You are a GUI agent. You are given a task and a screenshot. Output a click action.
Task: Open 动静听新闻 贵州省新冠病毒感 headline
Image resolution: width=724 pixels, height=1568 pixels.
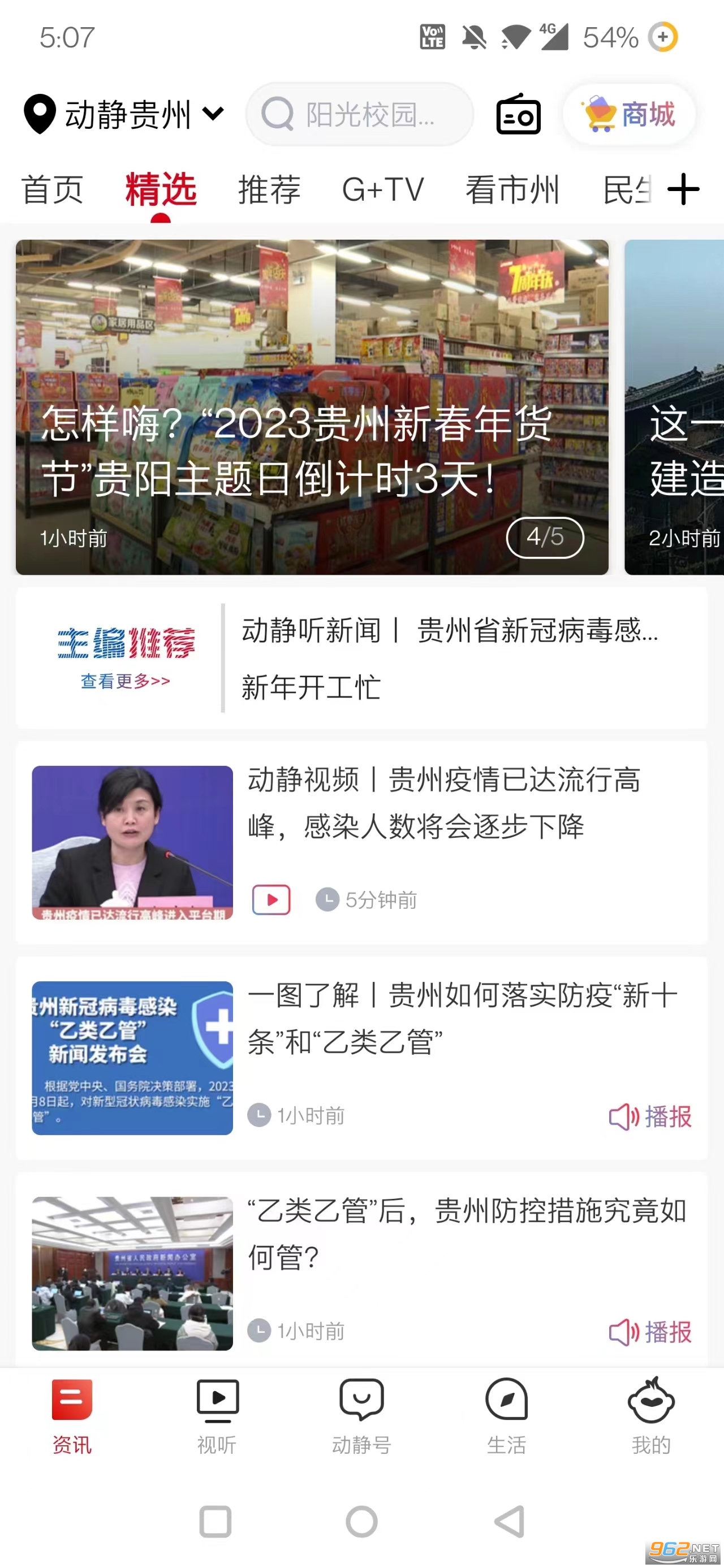coord(449,630)
